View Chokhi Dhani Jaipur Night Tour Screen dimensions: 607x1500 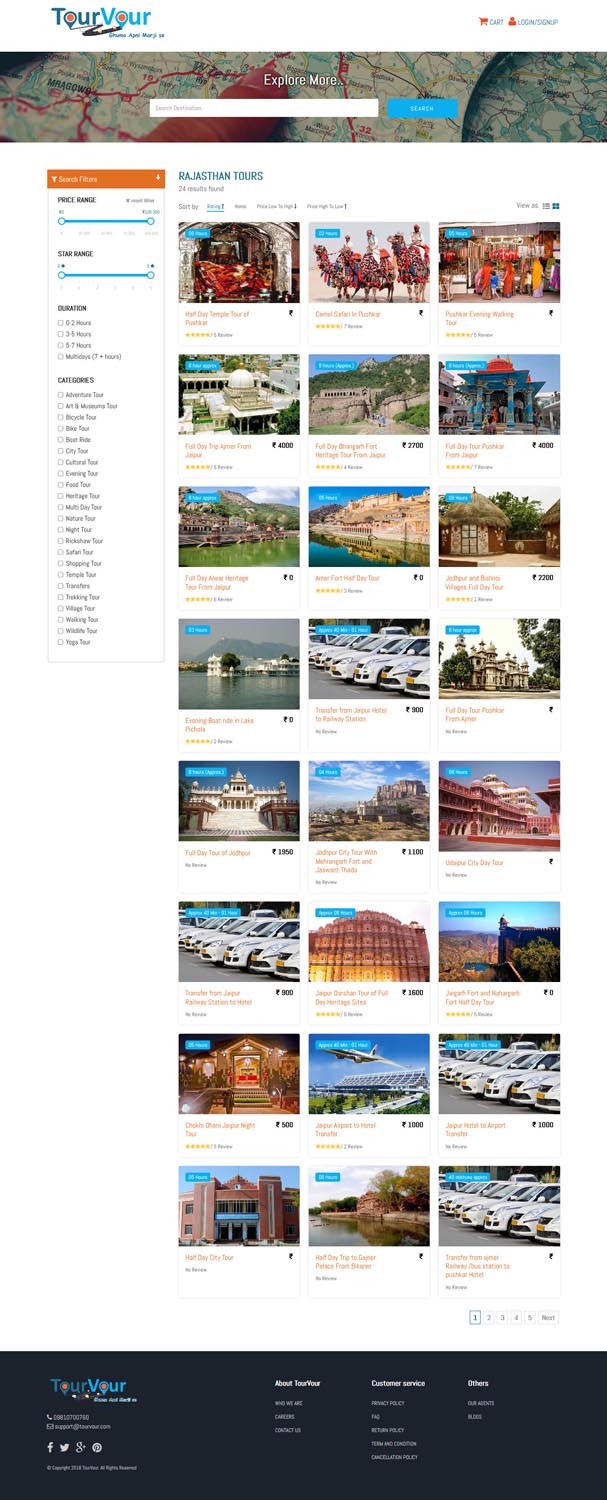point(219,1125)
